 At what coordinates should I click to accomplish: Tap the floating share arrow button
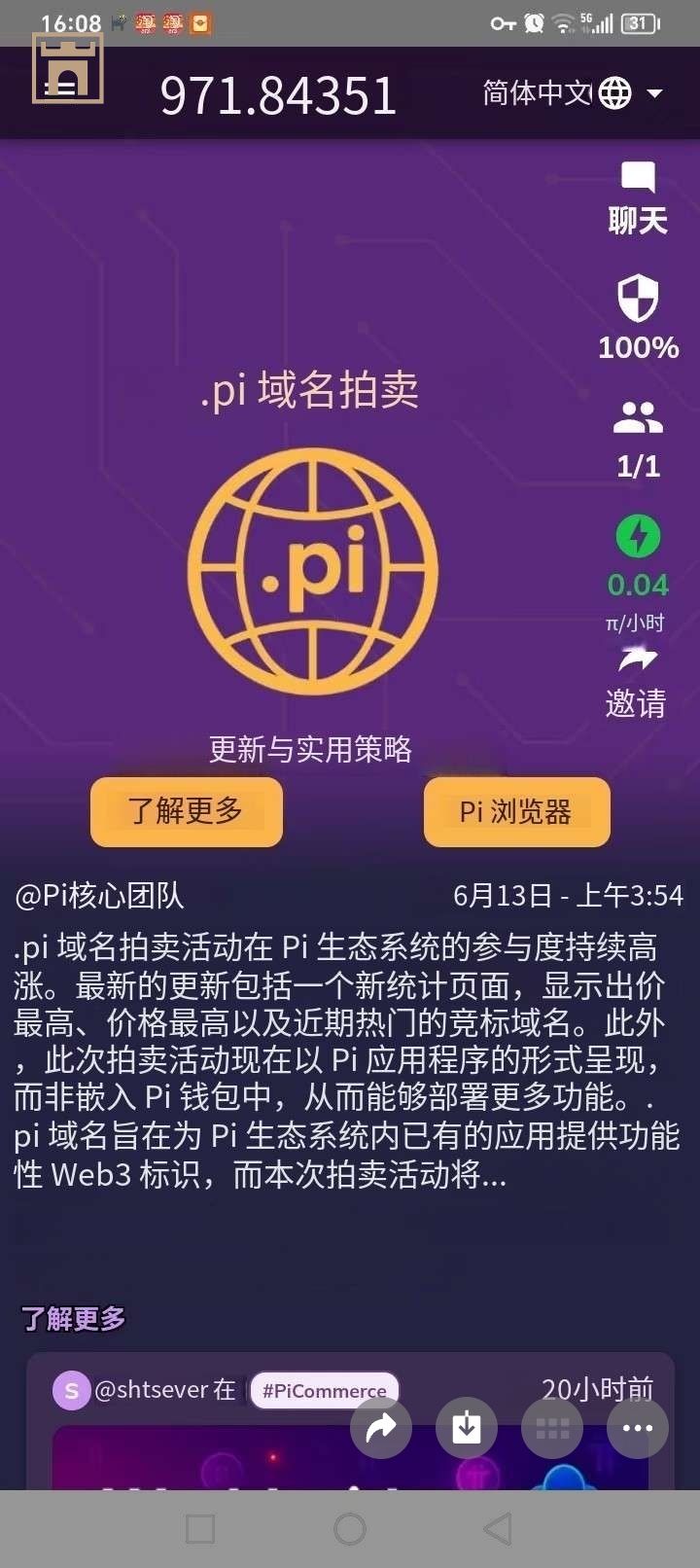[381, 1428]
